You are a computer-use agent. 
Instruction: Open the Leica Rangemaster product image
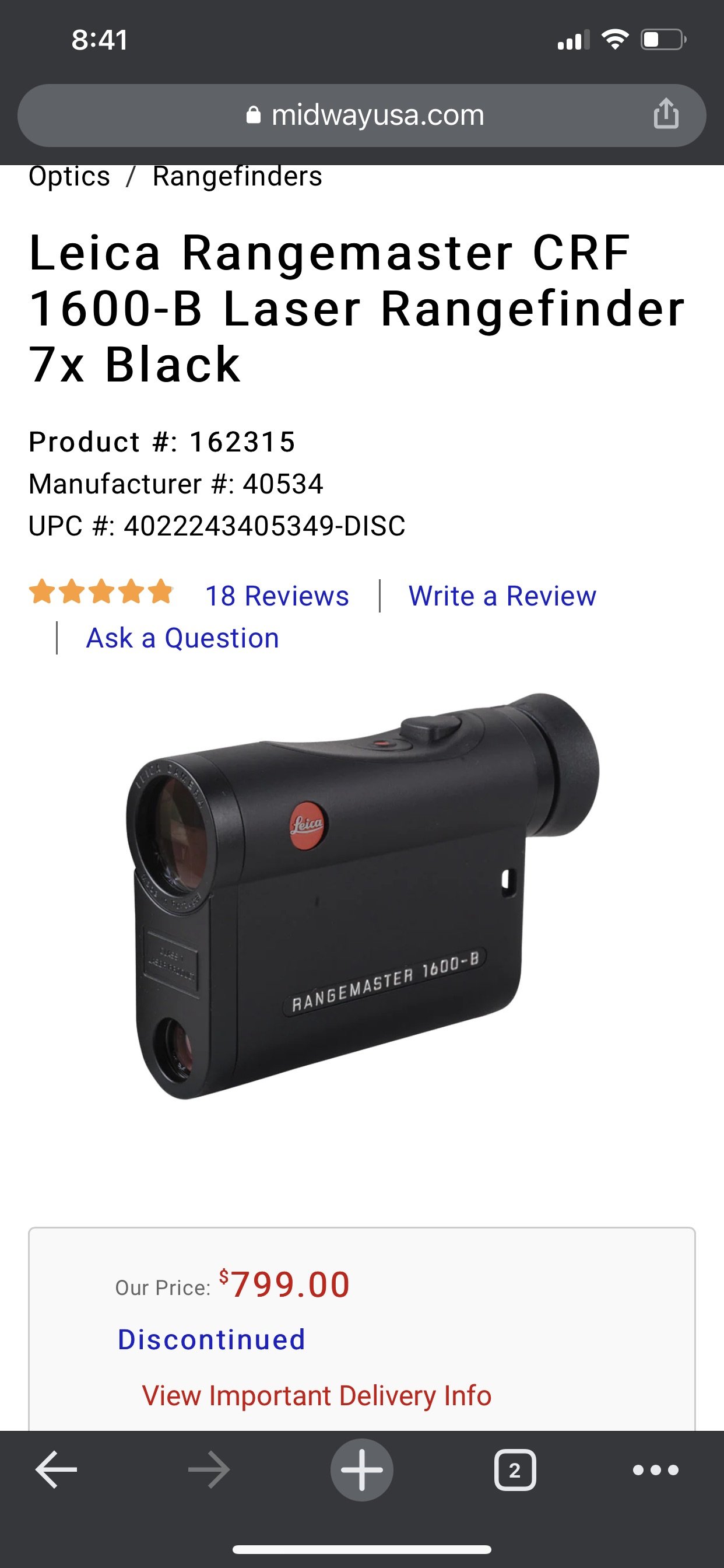pyautogui.click(x=363, y=896)
